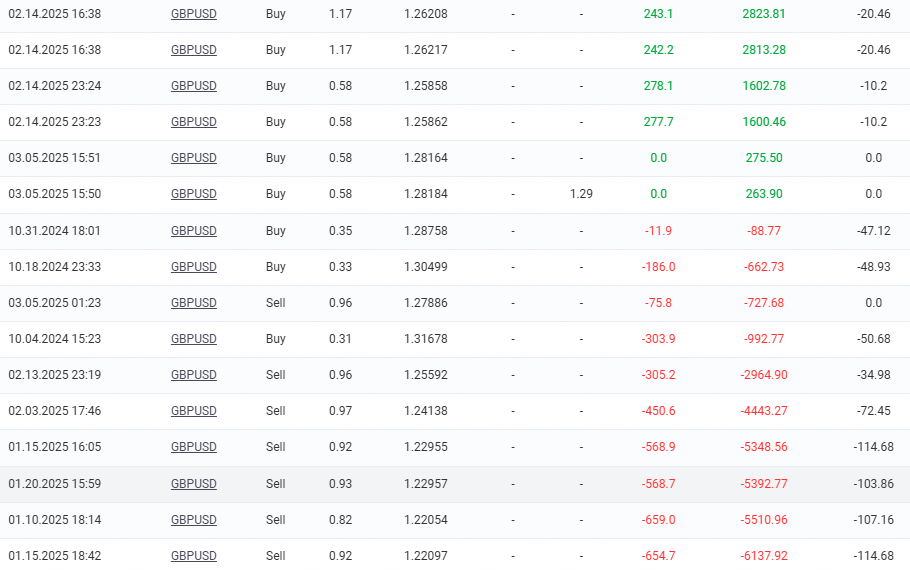Open GBPUSD link for the 10.31.2024 18:01 trade
This screenshot has height=570, width=910.
coord(193,231)
